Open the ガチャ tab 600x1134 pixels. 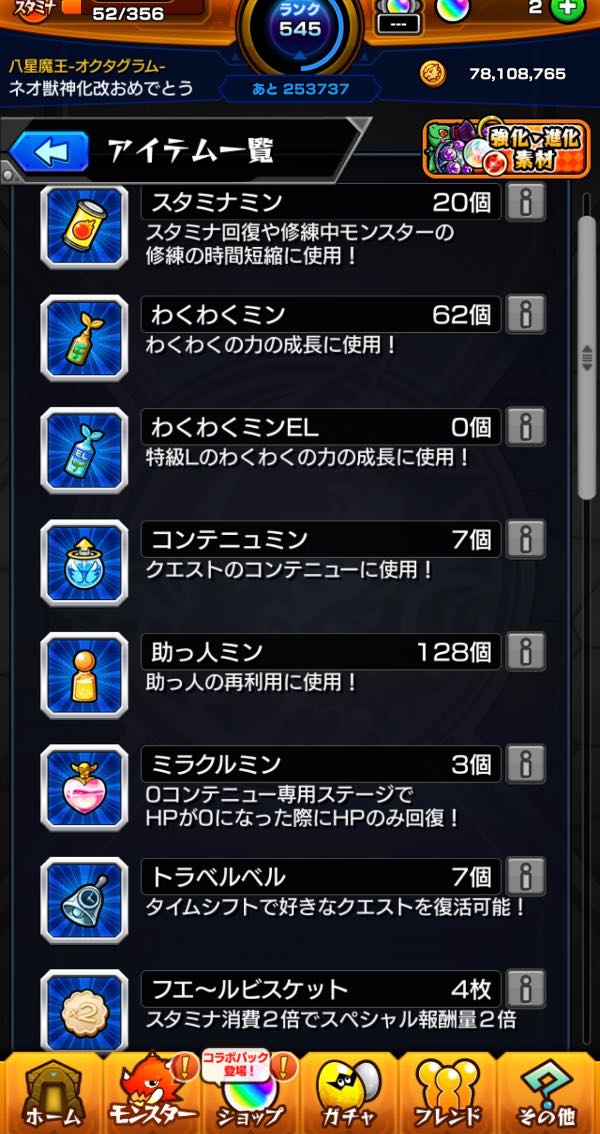(x=349, y=1092)
